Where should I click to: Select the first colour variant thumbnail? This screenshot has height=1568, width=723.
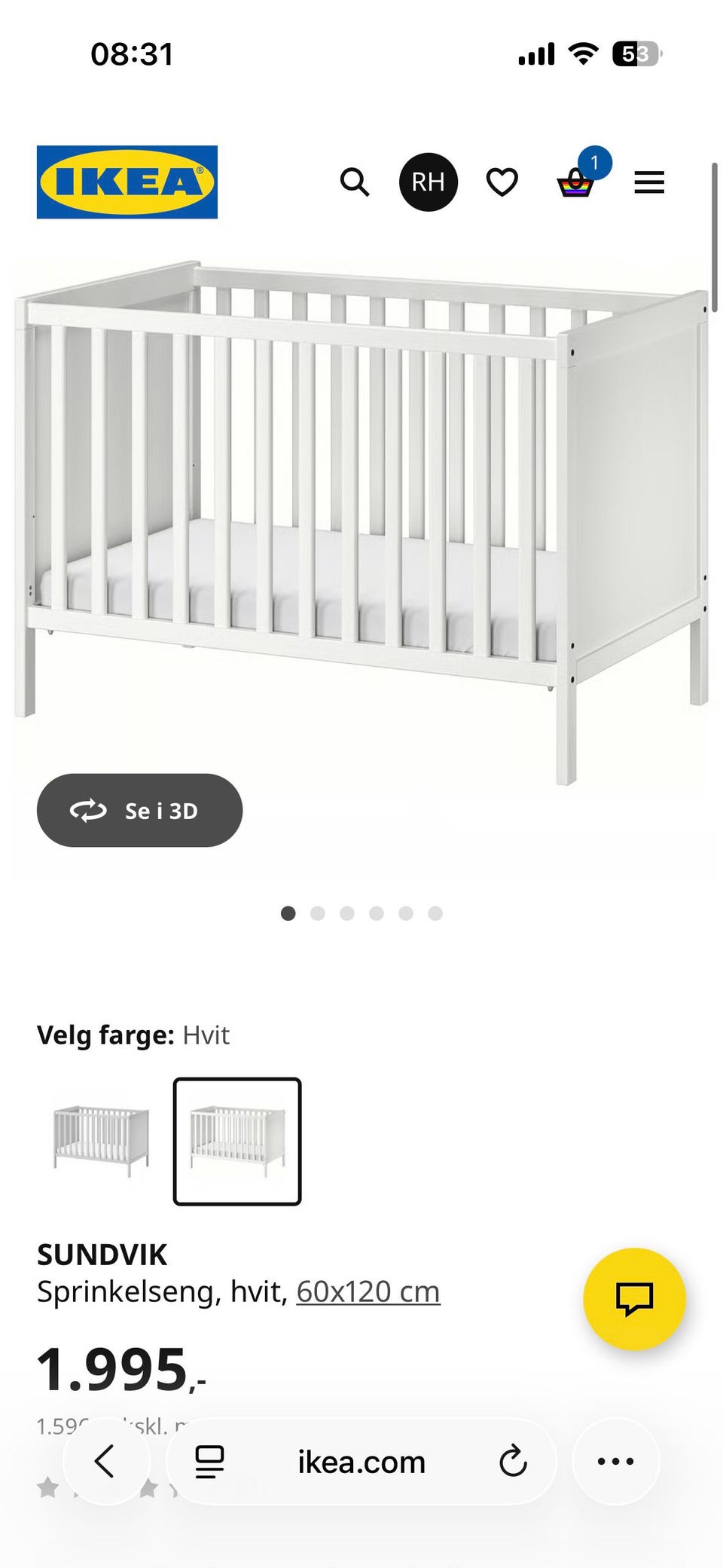(101, 1141)
